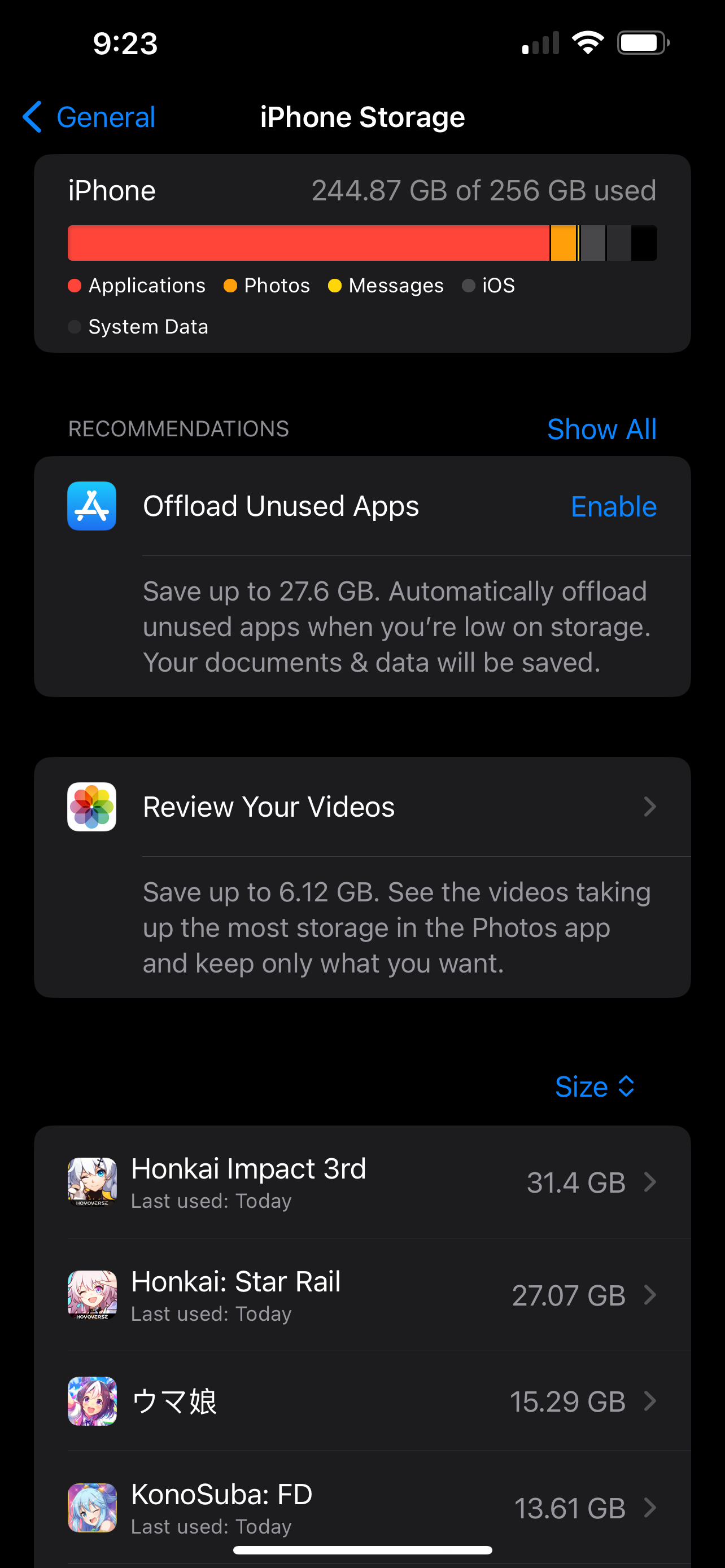Viewport: 725px width, 1568px height.
Task: Enable Offload Unused Apps
Action: pos(613,506)
